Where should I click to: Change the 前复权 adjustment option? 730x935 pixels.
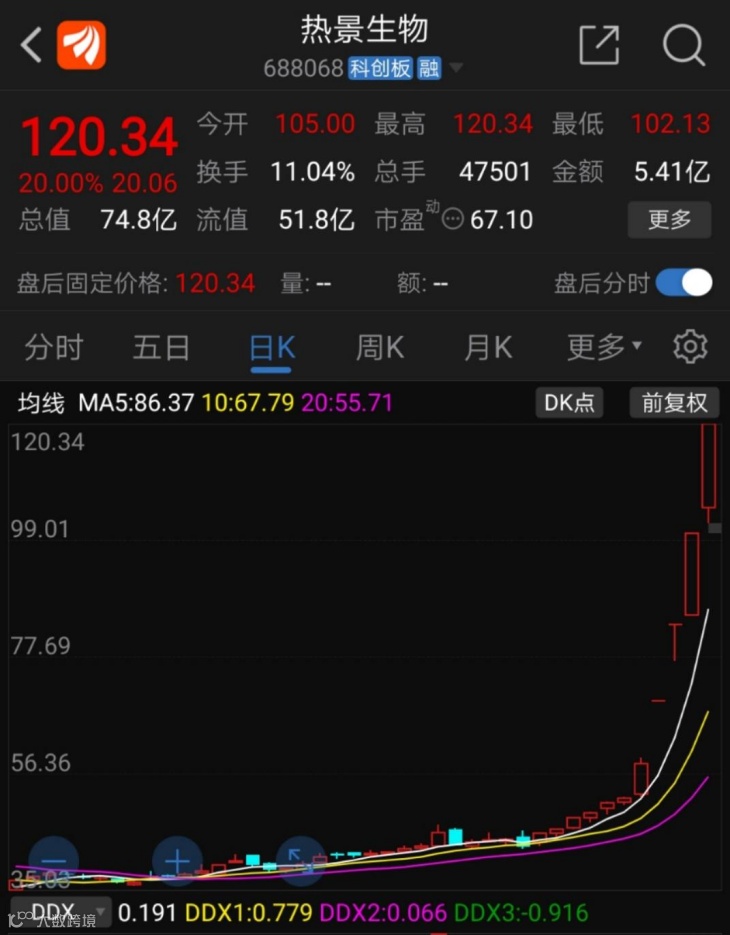pos(674,403)
